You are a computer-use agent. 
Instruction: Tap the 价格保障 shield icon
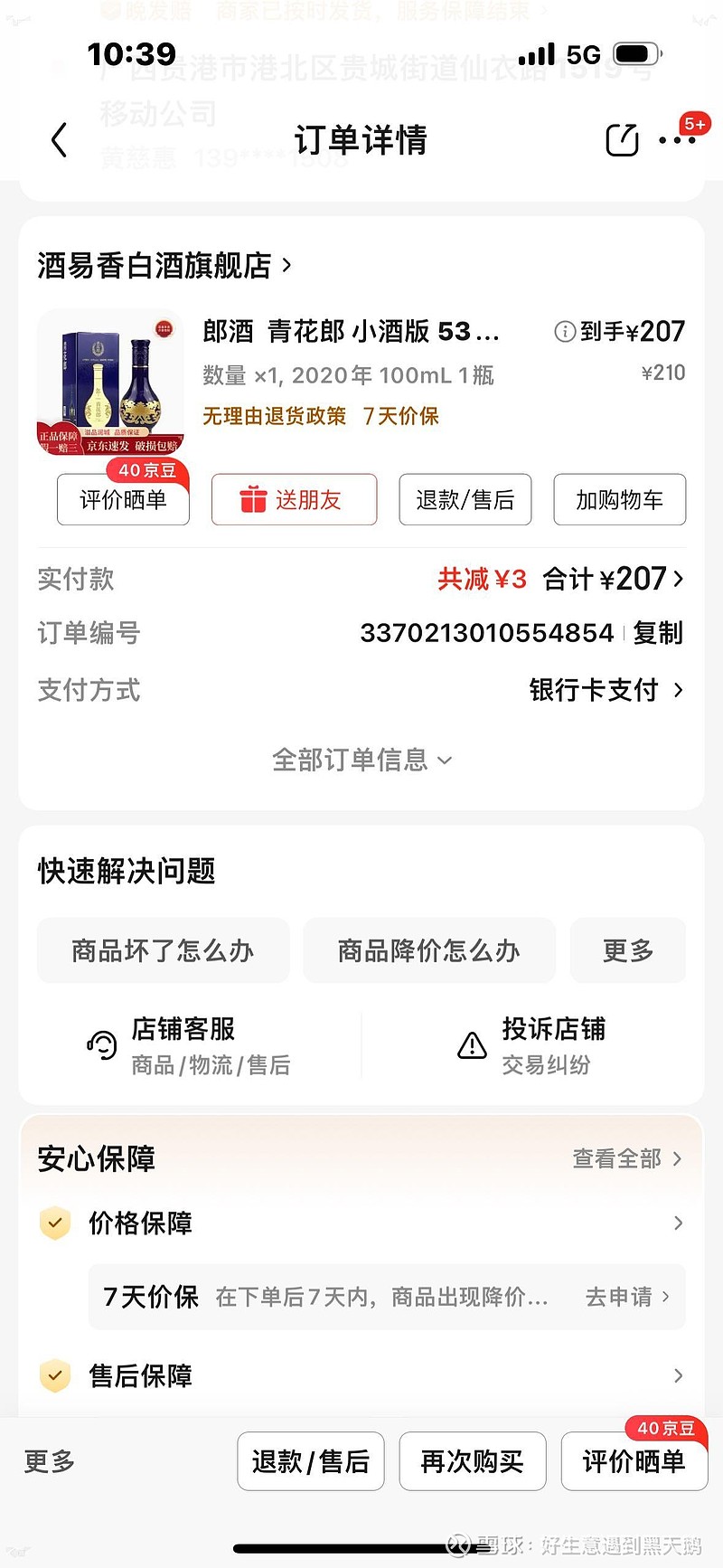pyautogui.click(x=55, y=1223)
